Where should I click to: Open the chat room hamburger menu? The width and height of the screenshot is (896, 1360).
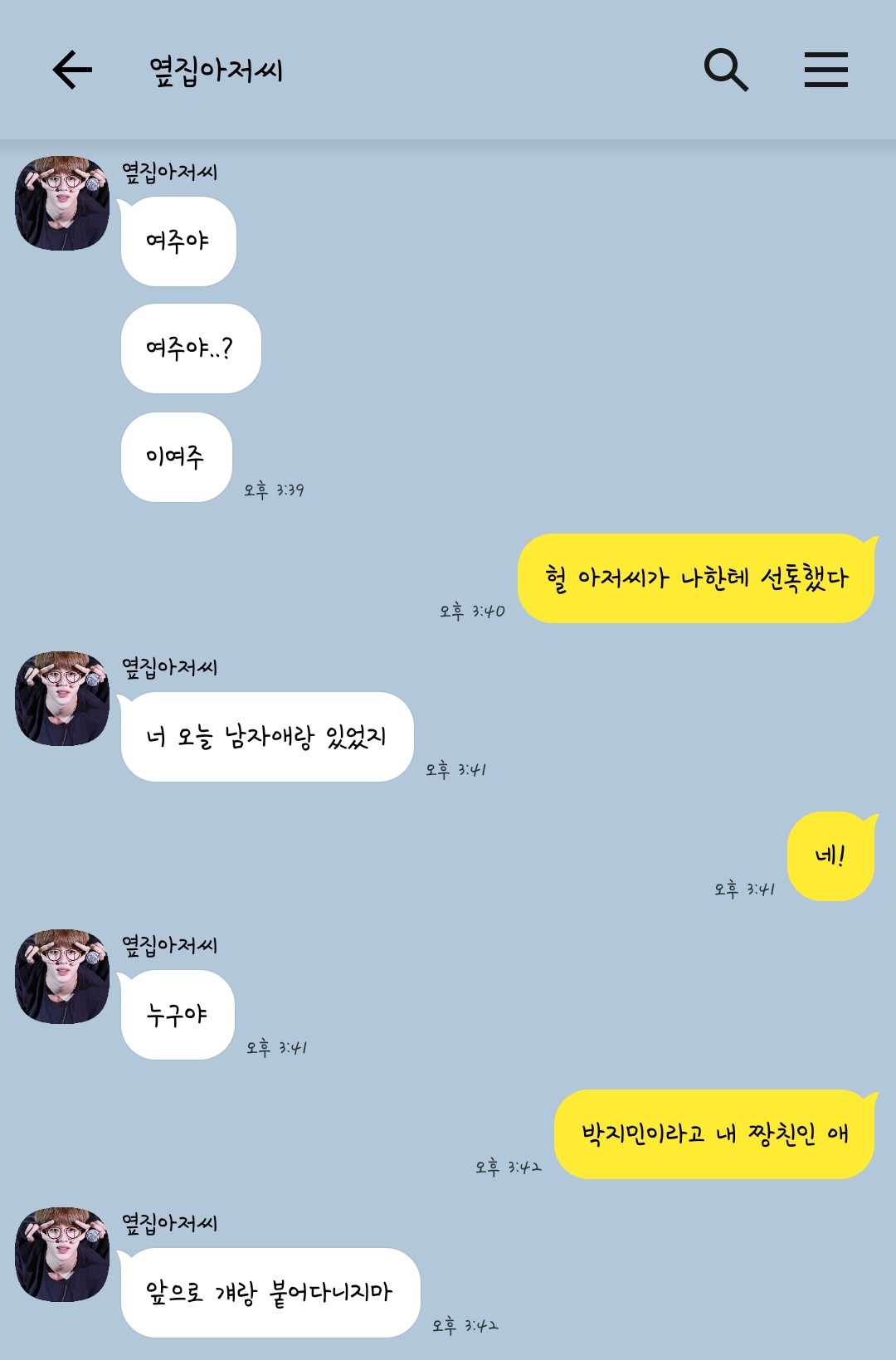click(x=825, y=70)
